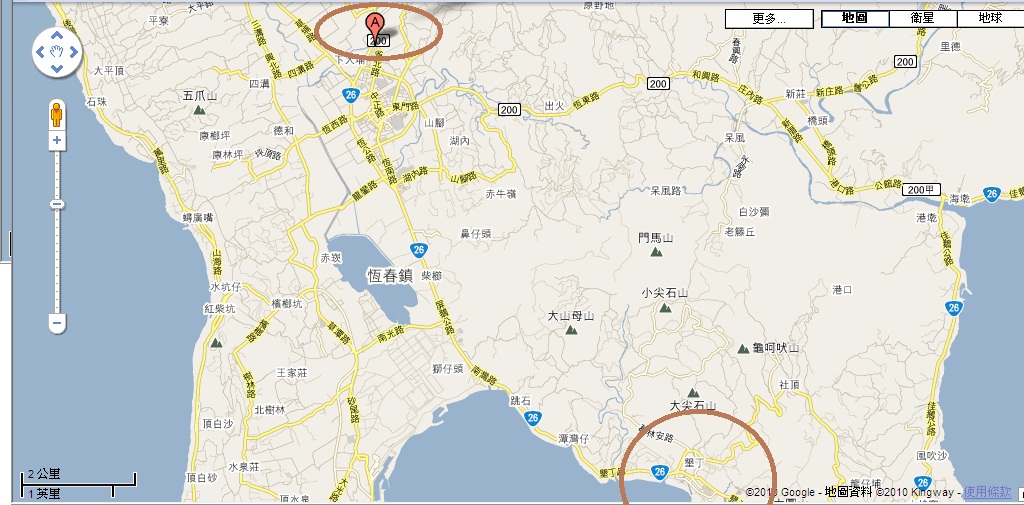Switch to the 衛星 satellite view
The width and height of the screenshot is (1024, 505).
coord(921,18)
